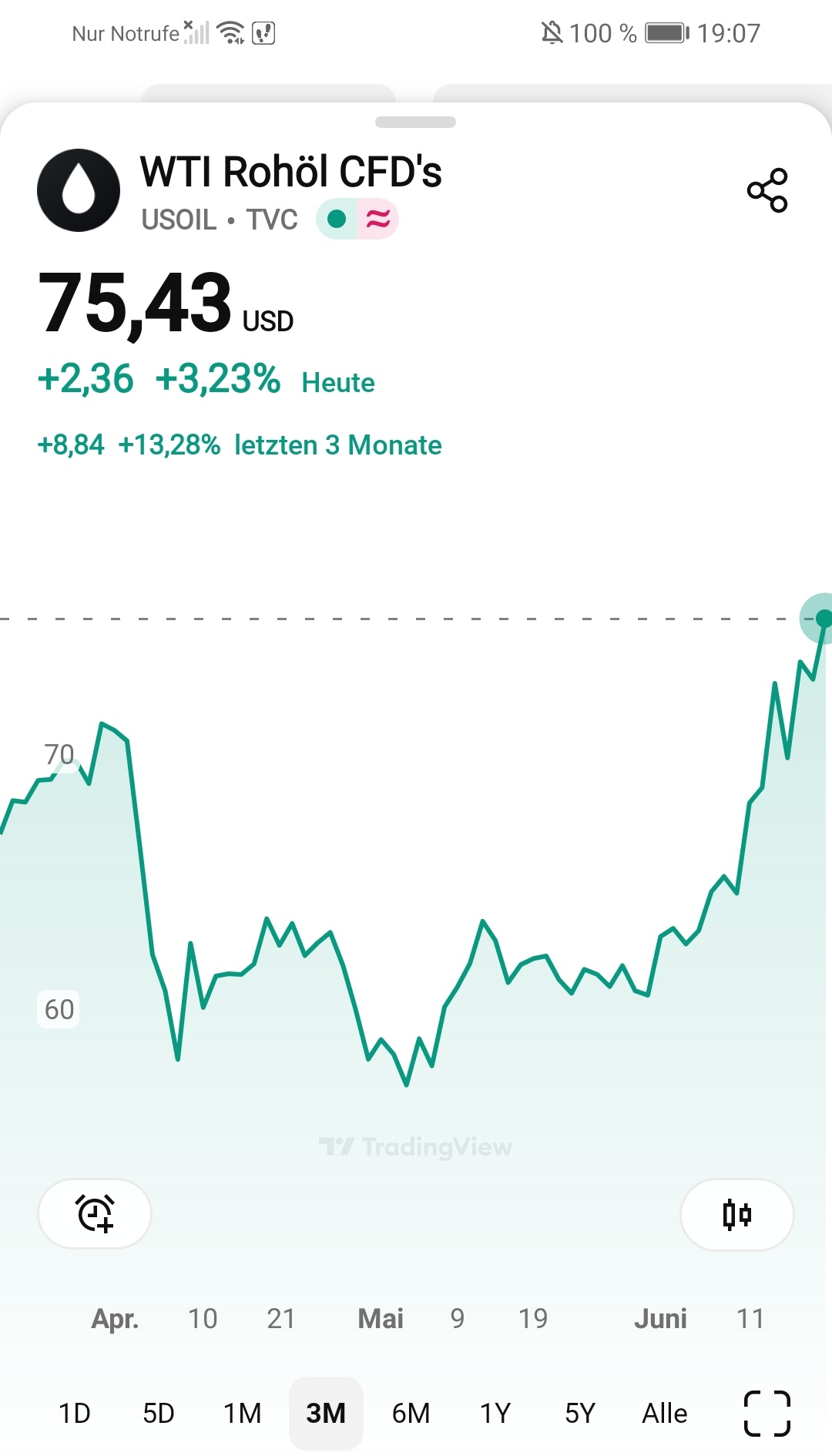
Task: Share the WTI Rohöl chart
Action: click(767, 191)
